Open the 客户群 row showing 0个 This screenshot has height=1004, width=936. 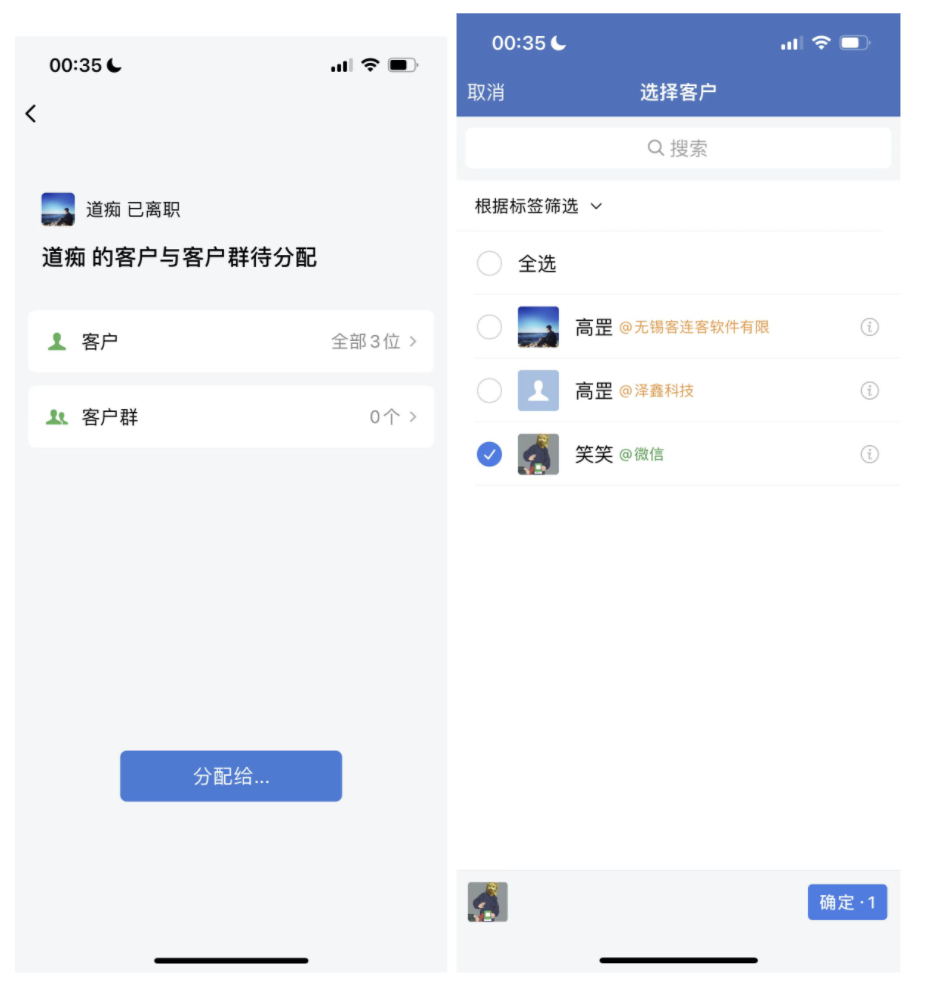pos(231,417)
